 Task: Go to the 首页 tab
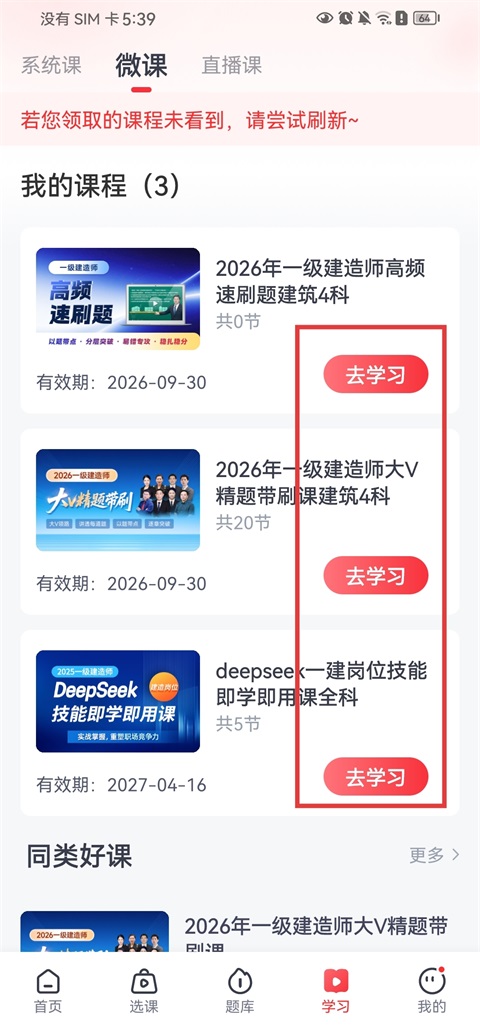click(x=48, y=991)
